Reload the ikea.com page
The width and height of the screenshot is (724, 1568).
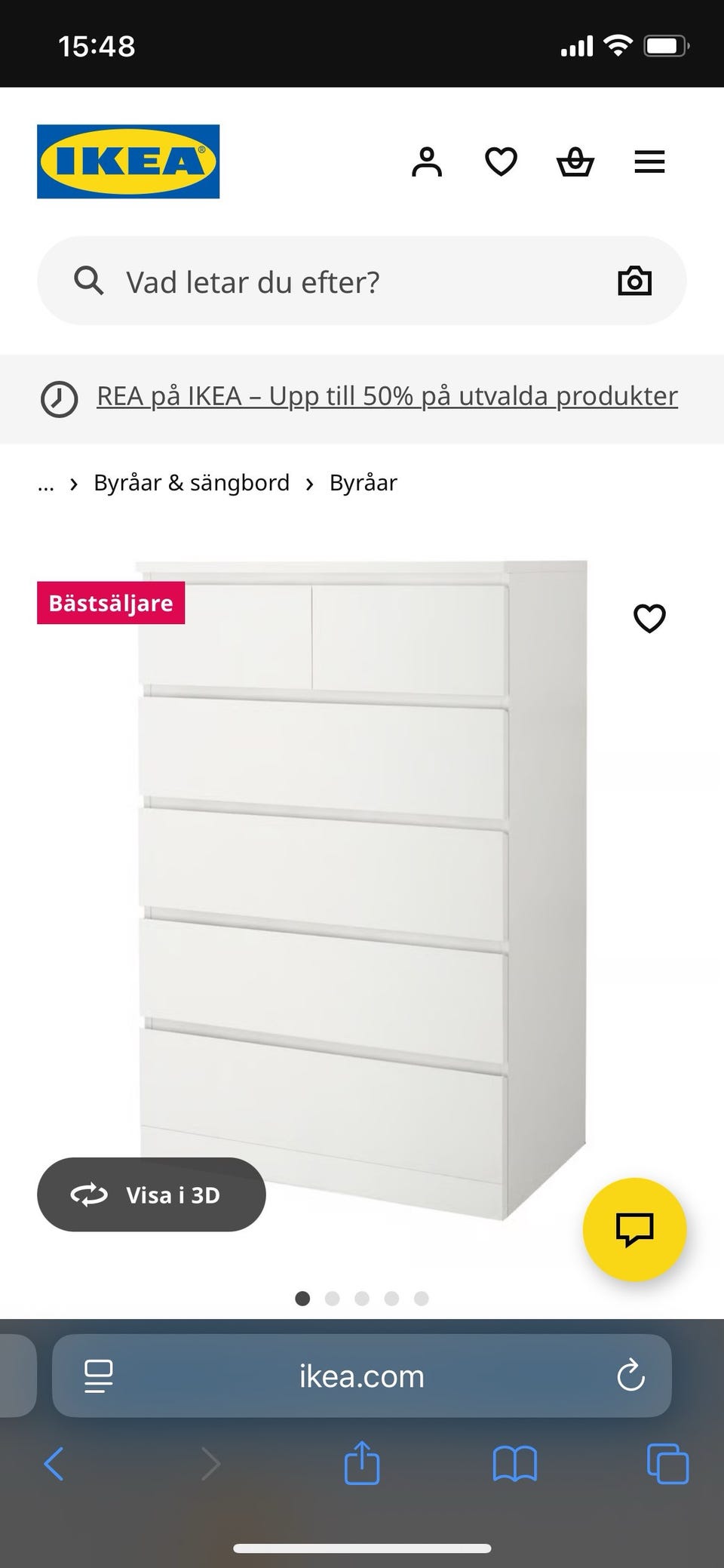[630, 1376]
